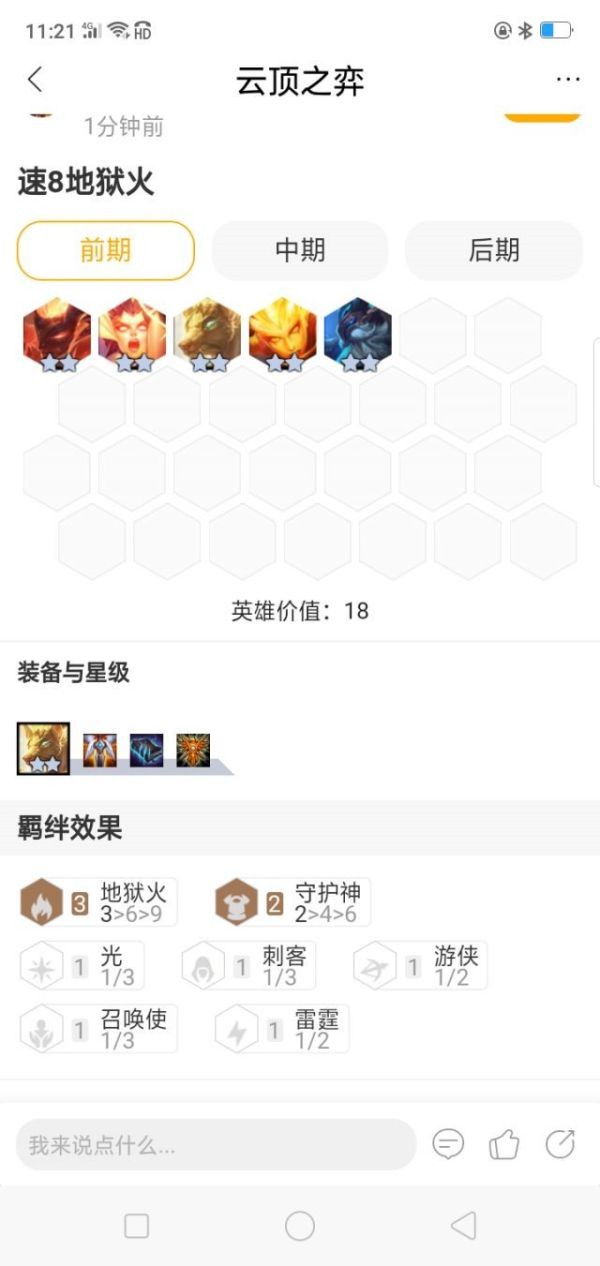The image size is (600, 1266).
Task: View the 光 synergy chip
Action: coord(82,966)
